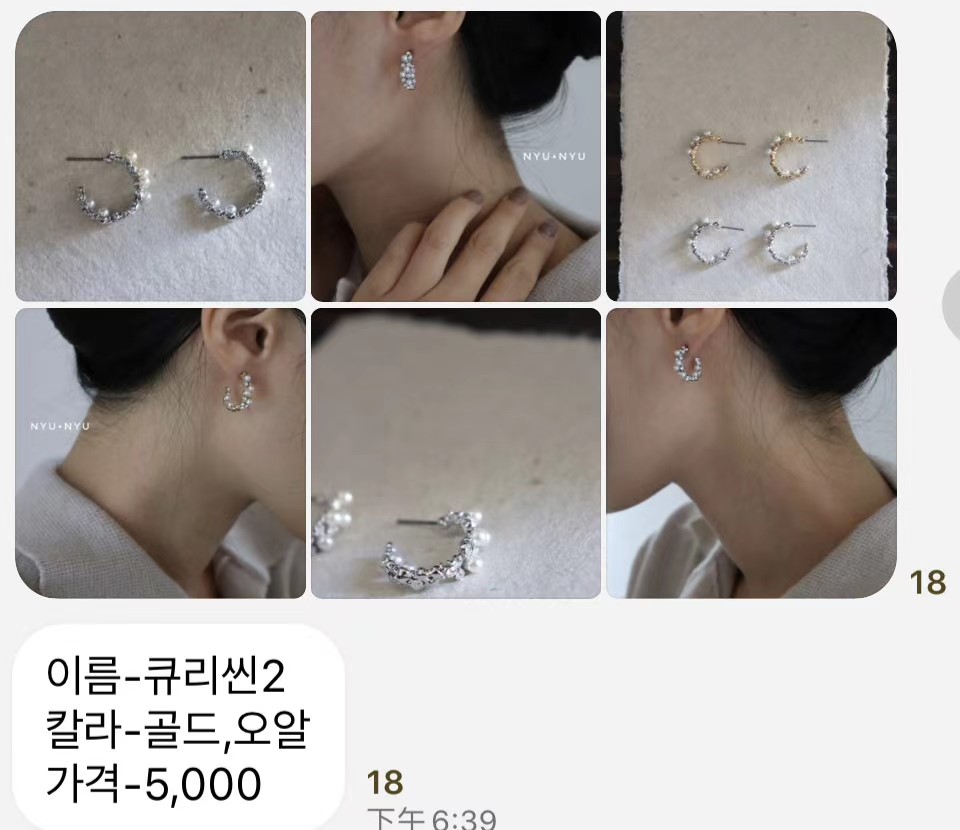View the photo with a hand on the neck
Screen dimensions: 960x830
point(456,156)
